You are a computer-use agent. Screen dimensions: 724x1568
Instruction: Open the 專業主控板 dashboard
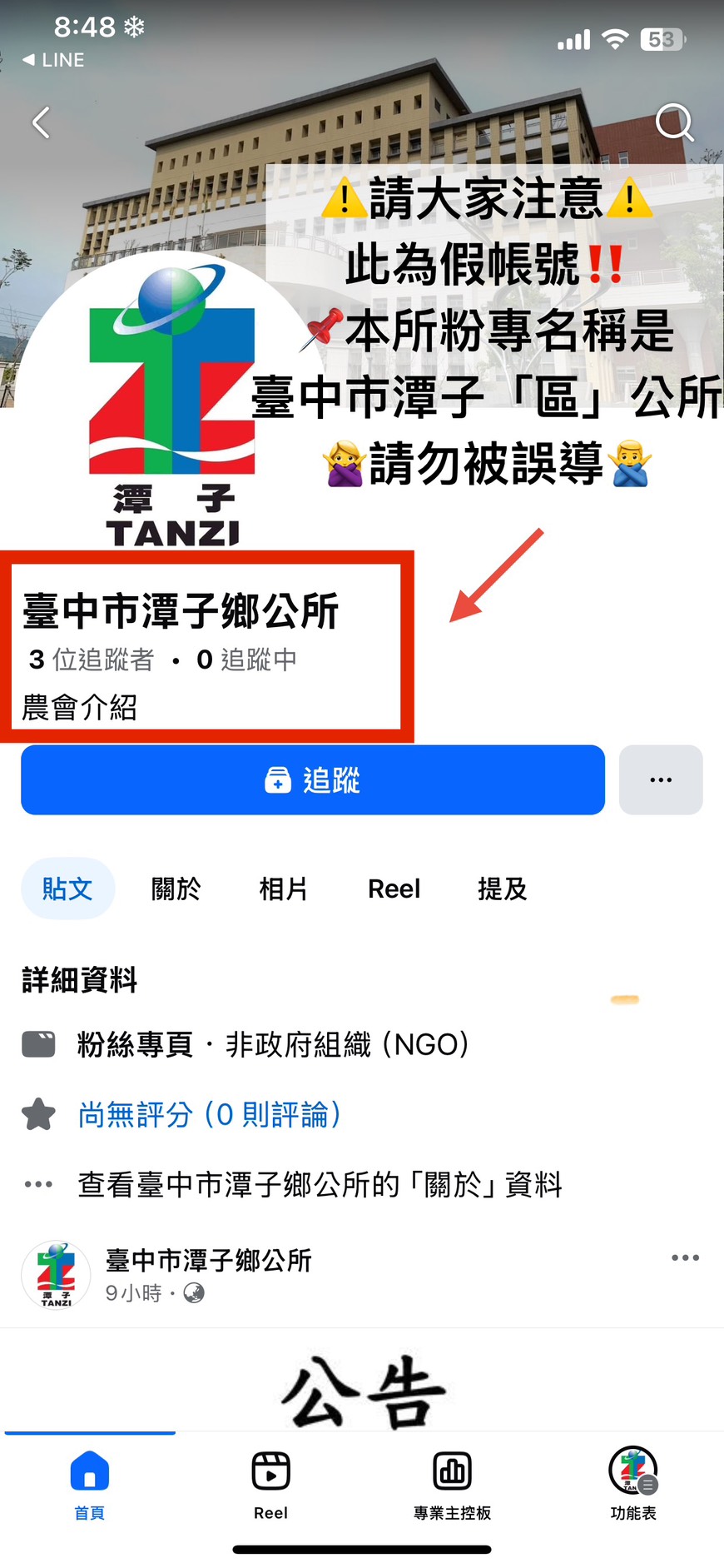point(452,1485)
